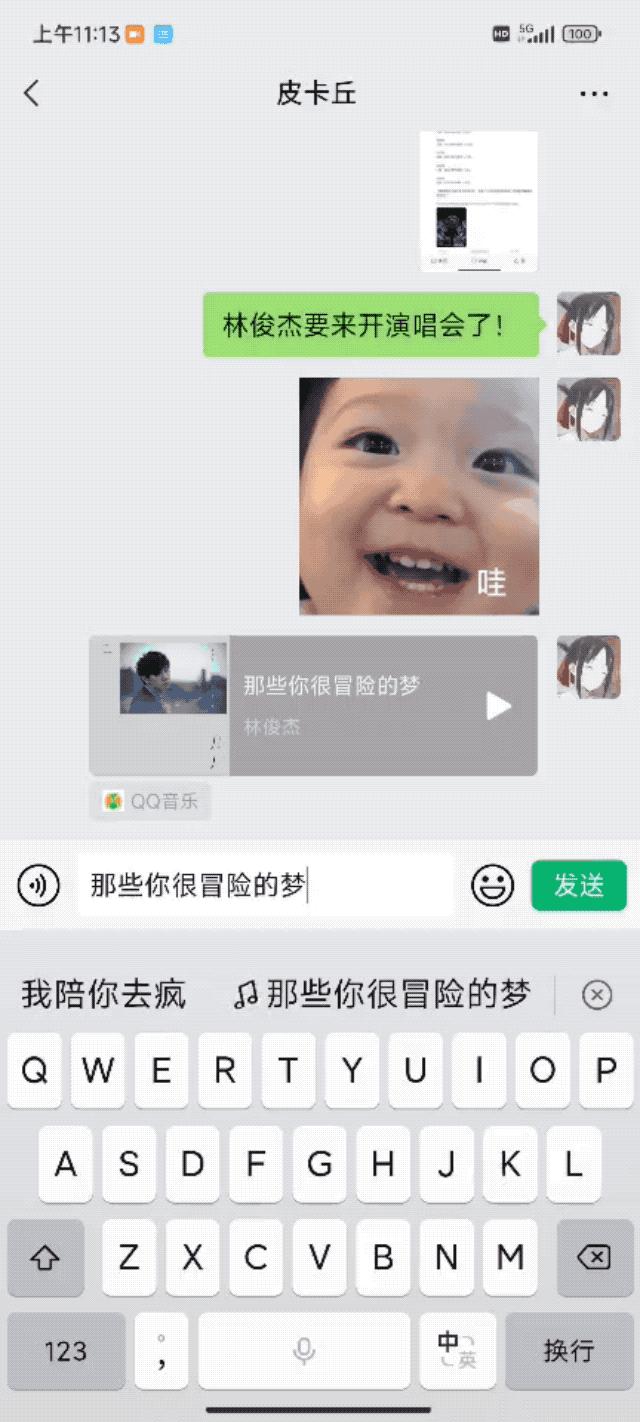
Task: Send the typed message with 发送
Action: 579,886
